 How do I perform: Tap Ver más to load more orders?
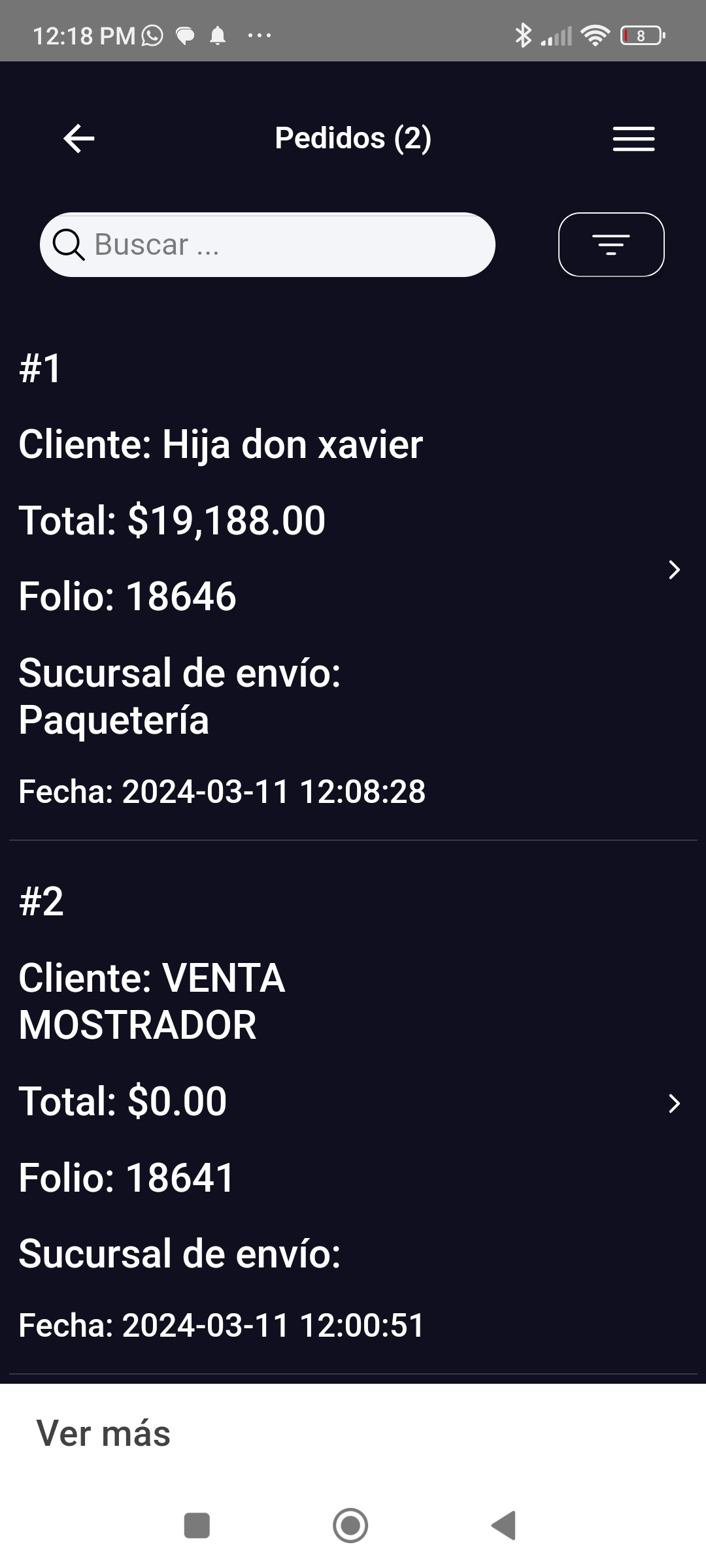pos(103,1433)
